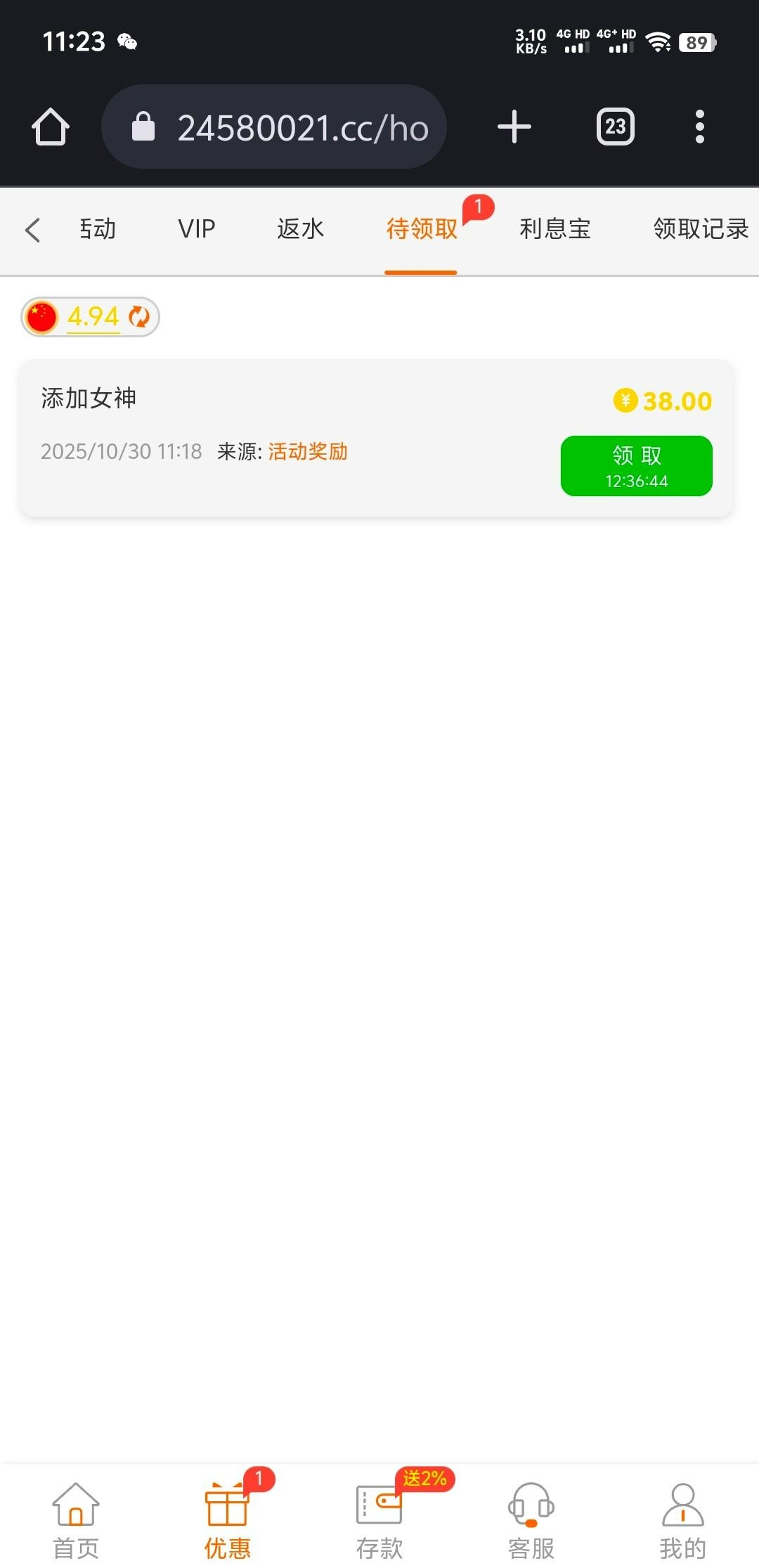The height and width of the screenshot is (1568, 759).
Task: Switch to the 返水 tab
Action: [x=300, y=229]
